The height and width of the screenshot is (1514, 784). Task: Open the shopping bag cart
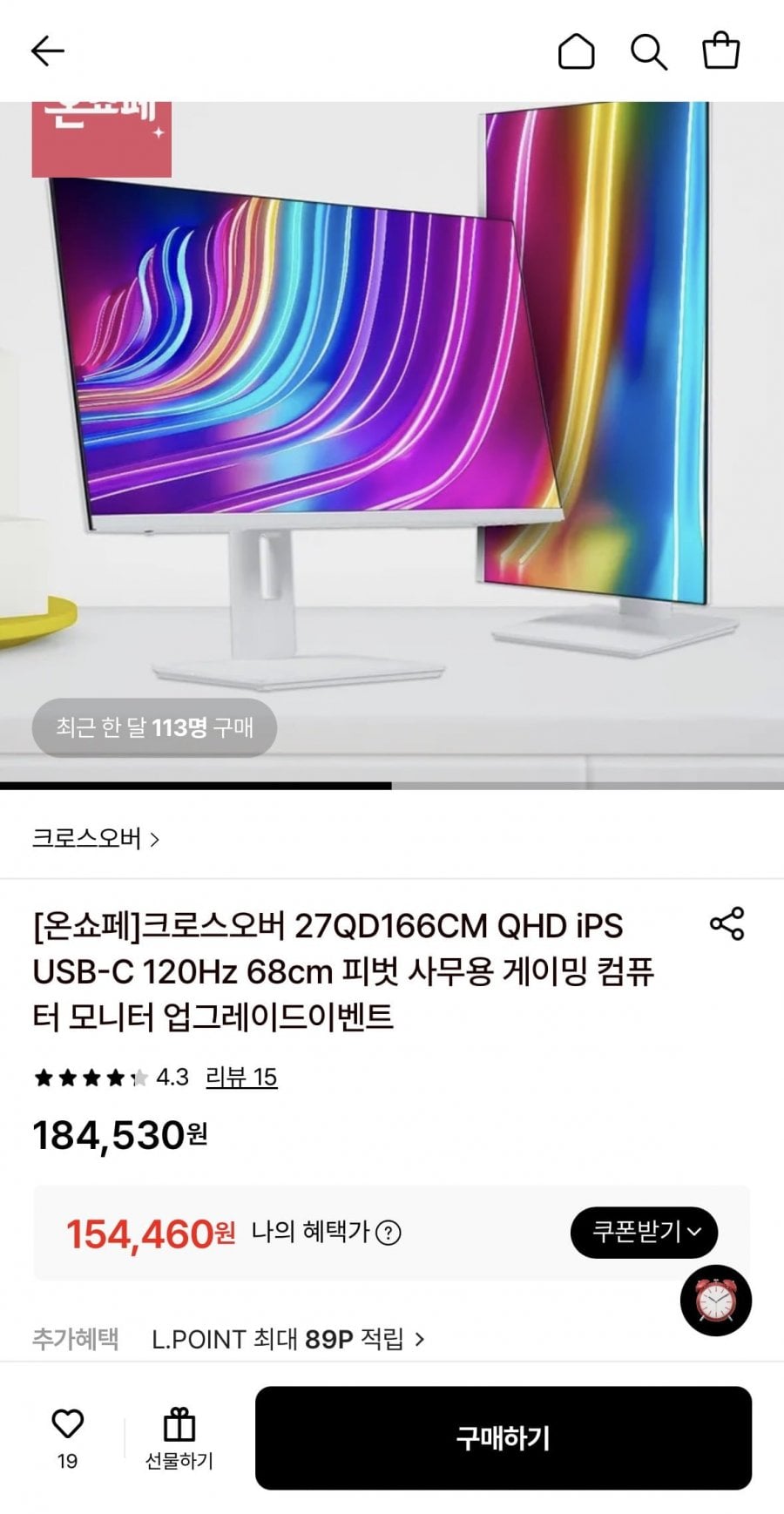click(721, 51)
